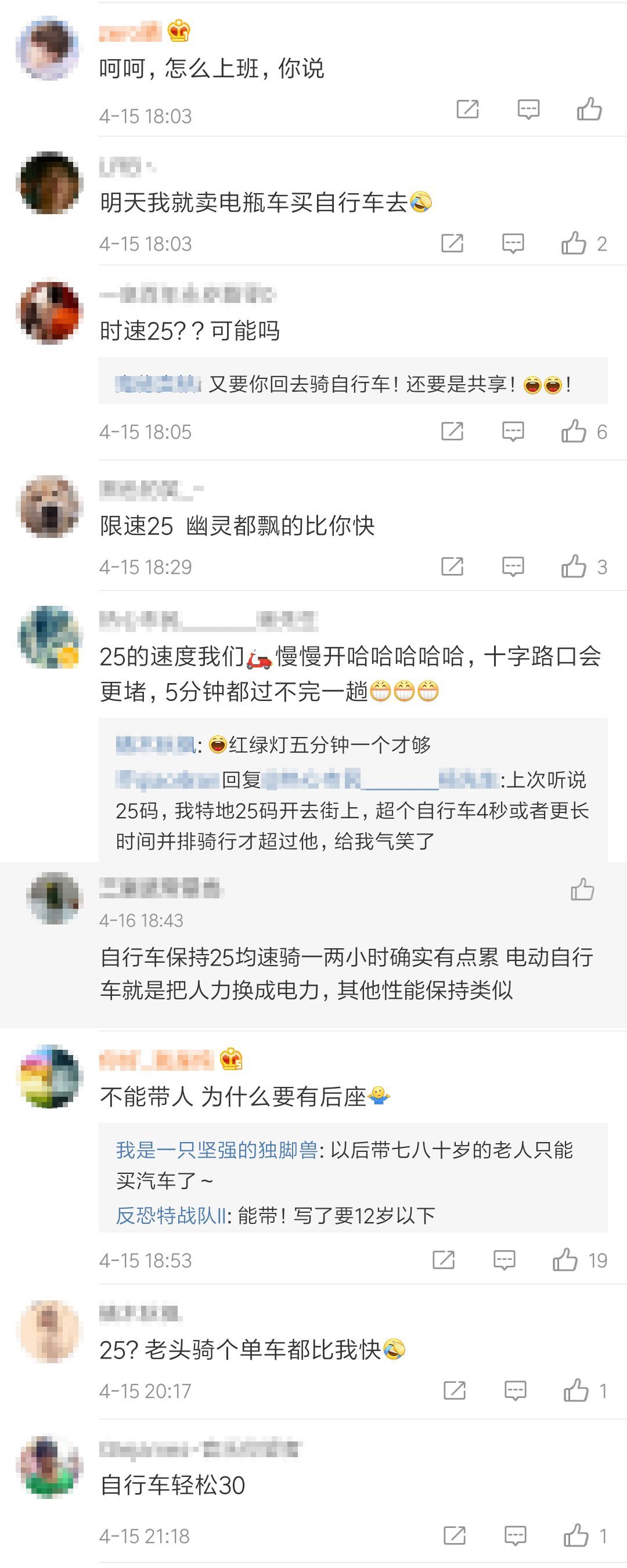Like the comment '25？老头骑个单车都比我快'
This screenshot has width=627, height=1568.
pos(576,1391)
